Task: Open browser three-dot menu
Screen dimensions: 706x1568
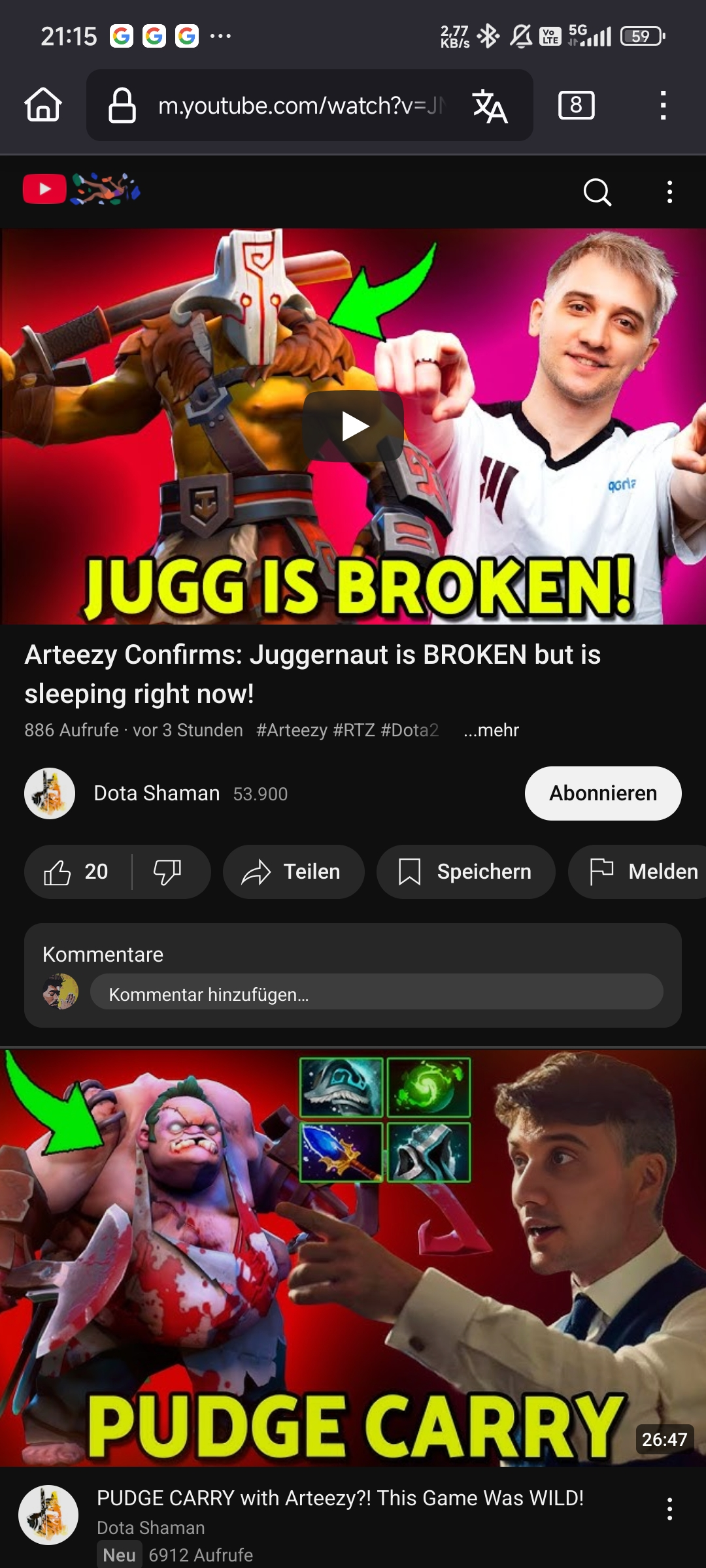Action: [x=663, y=105]
